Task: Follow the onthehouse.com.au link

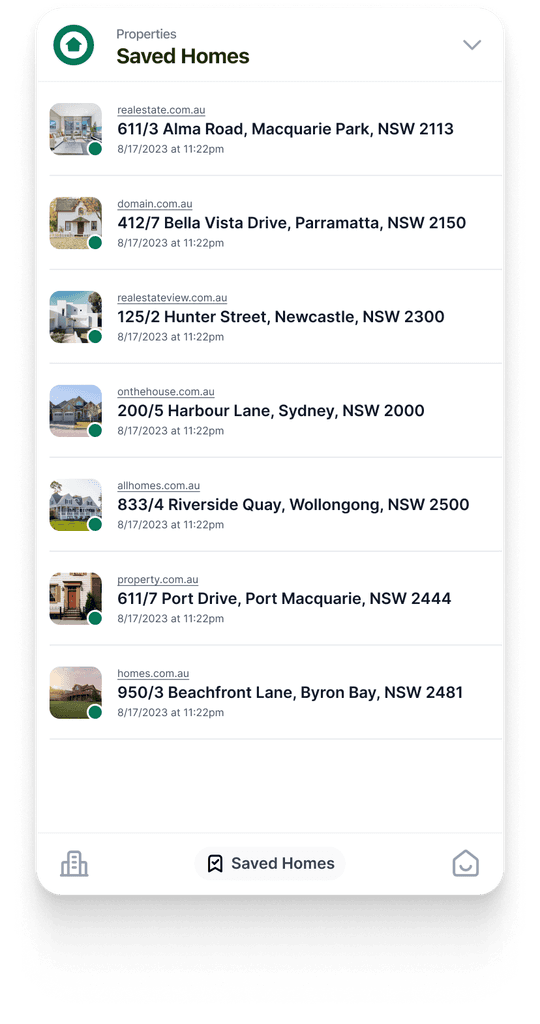Action: pos(166,392)
